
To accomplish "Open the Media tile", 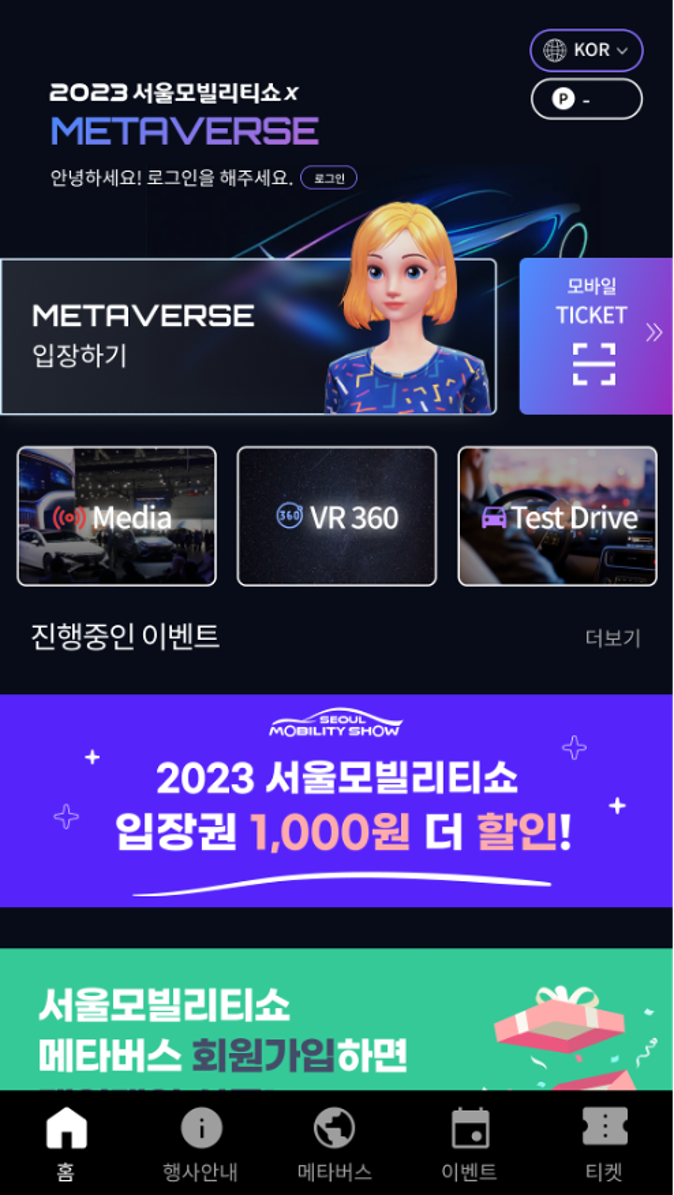I will [x=117, y=516].
